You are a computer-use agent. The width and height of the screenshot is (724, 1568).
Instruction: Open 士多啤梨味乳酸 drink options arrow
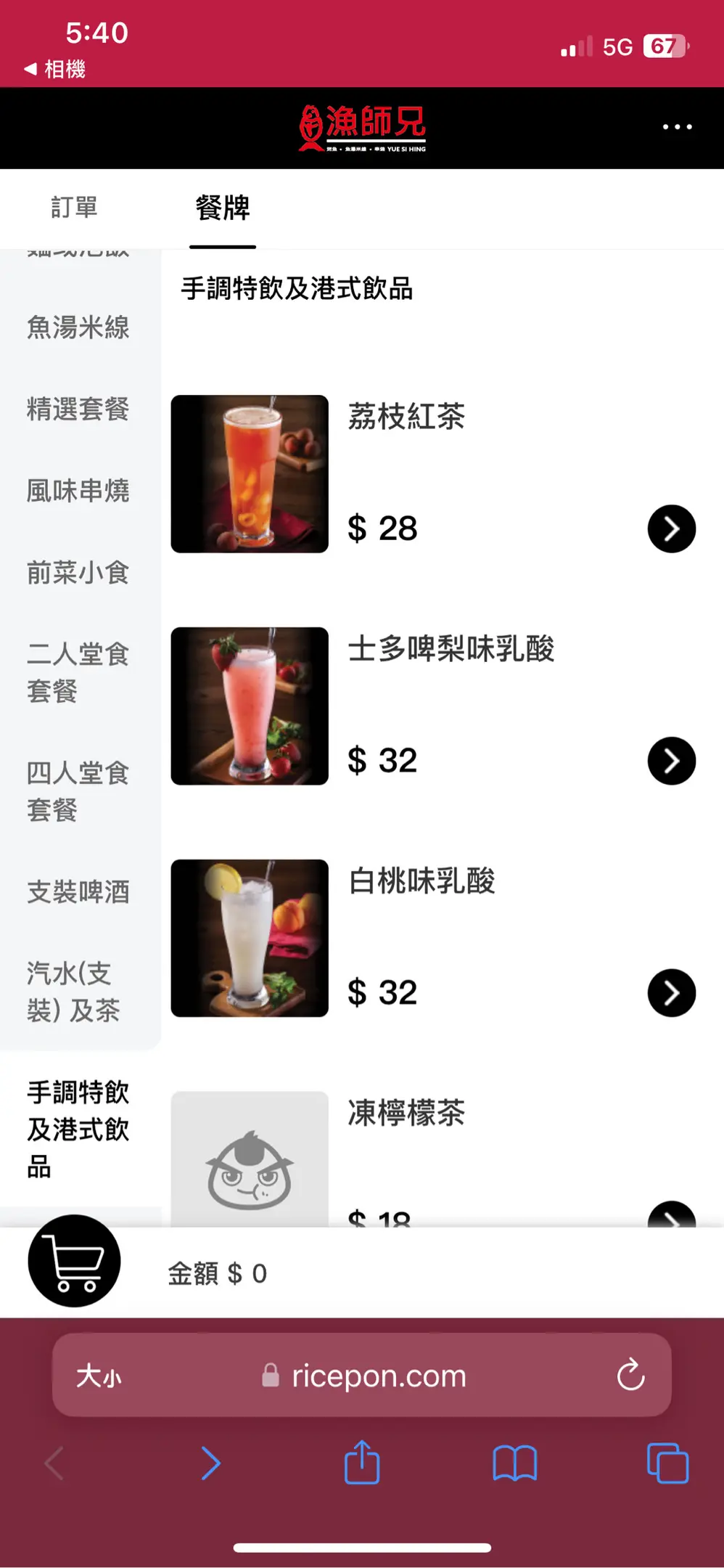[671, 761]
